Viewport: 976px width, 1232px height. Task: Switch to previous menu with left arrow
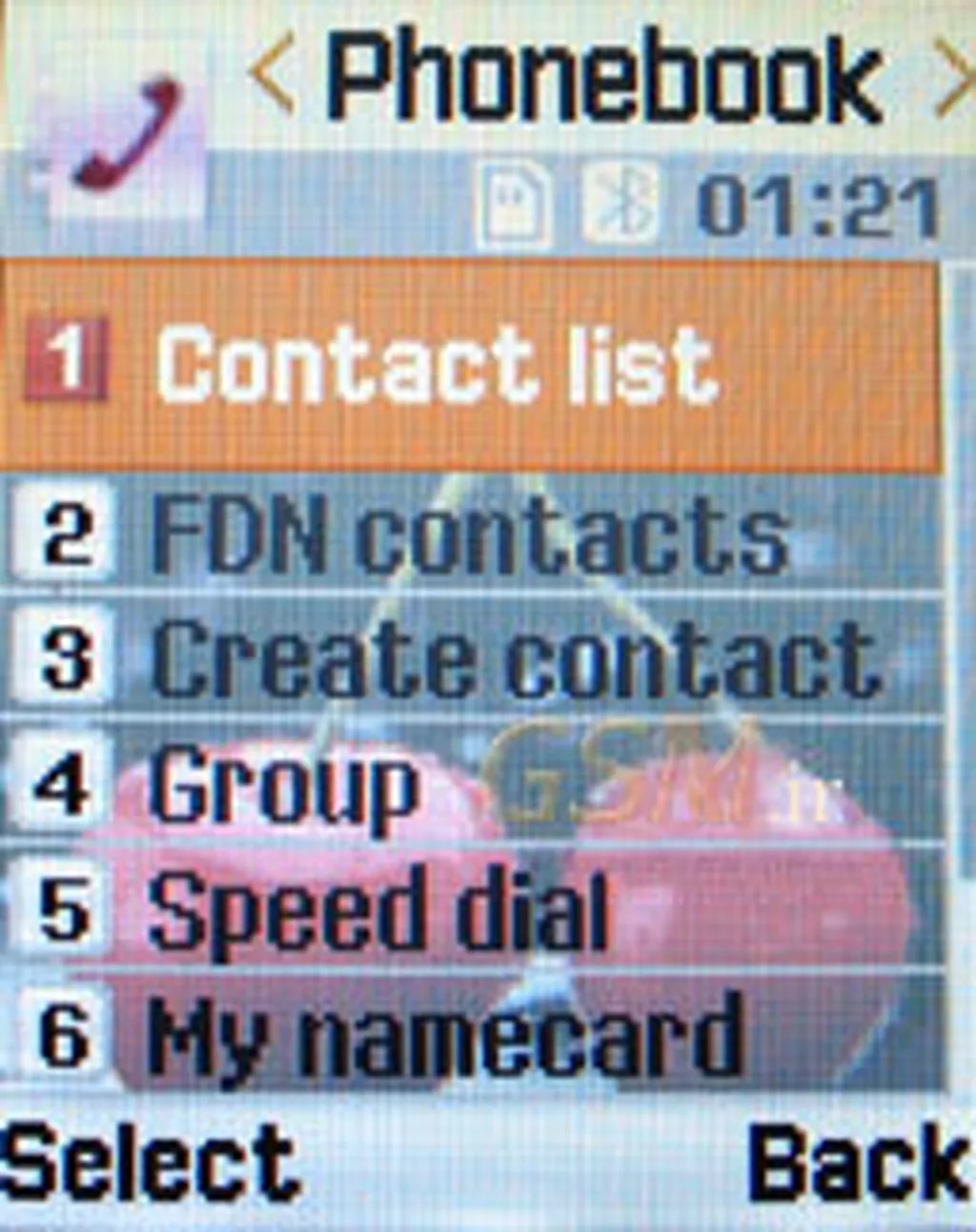(x=271, y=79)
